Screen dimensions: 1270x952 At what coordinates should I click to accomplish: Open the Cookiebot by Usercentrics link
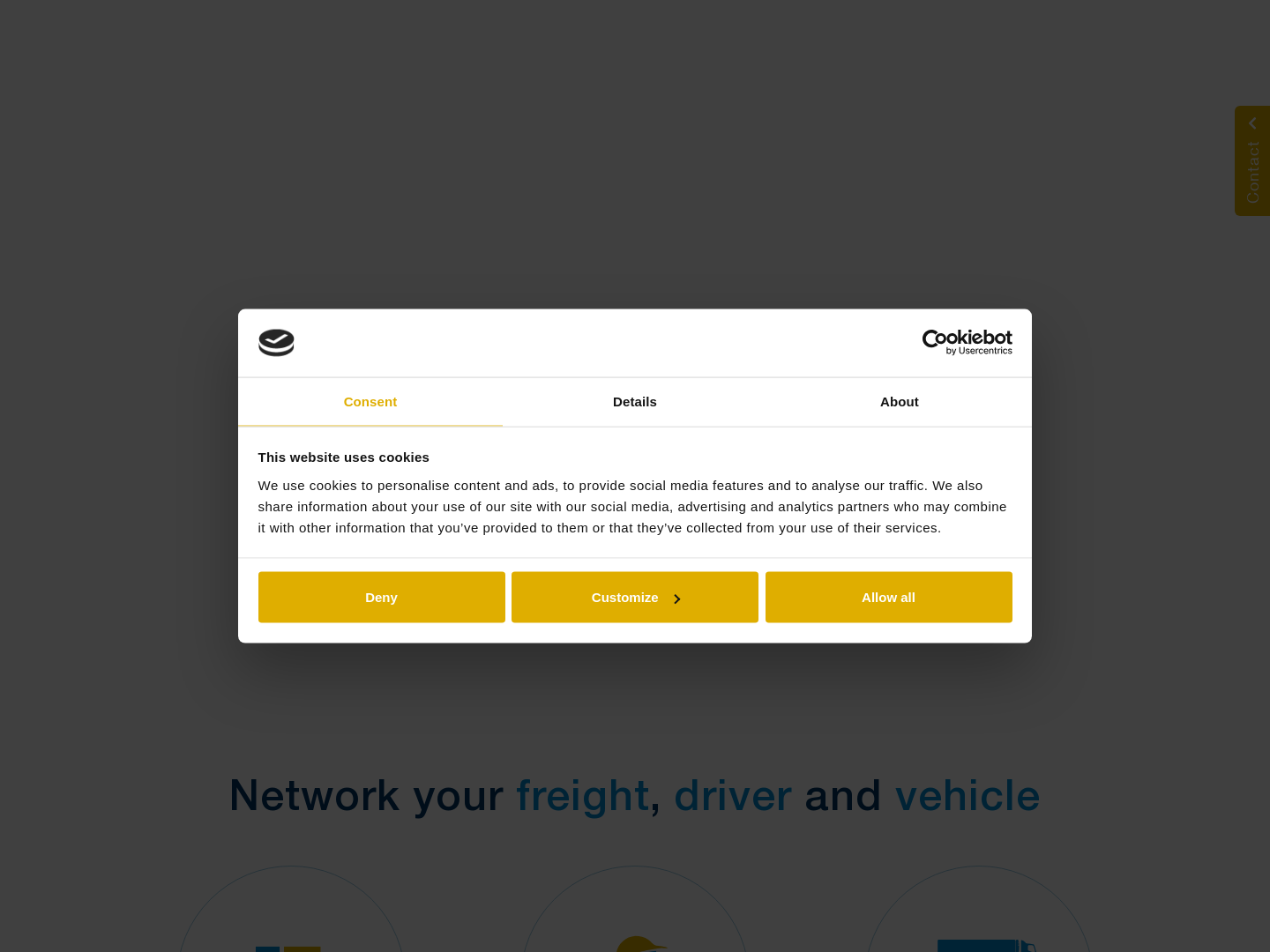[967, 342]
